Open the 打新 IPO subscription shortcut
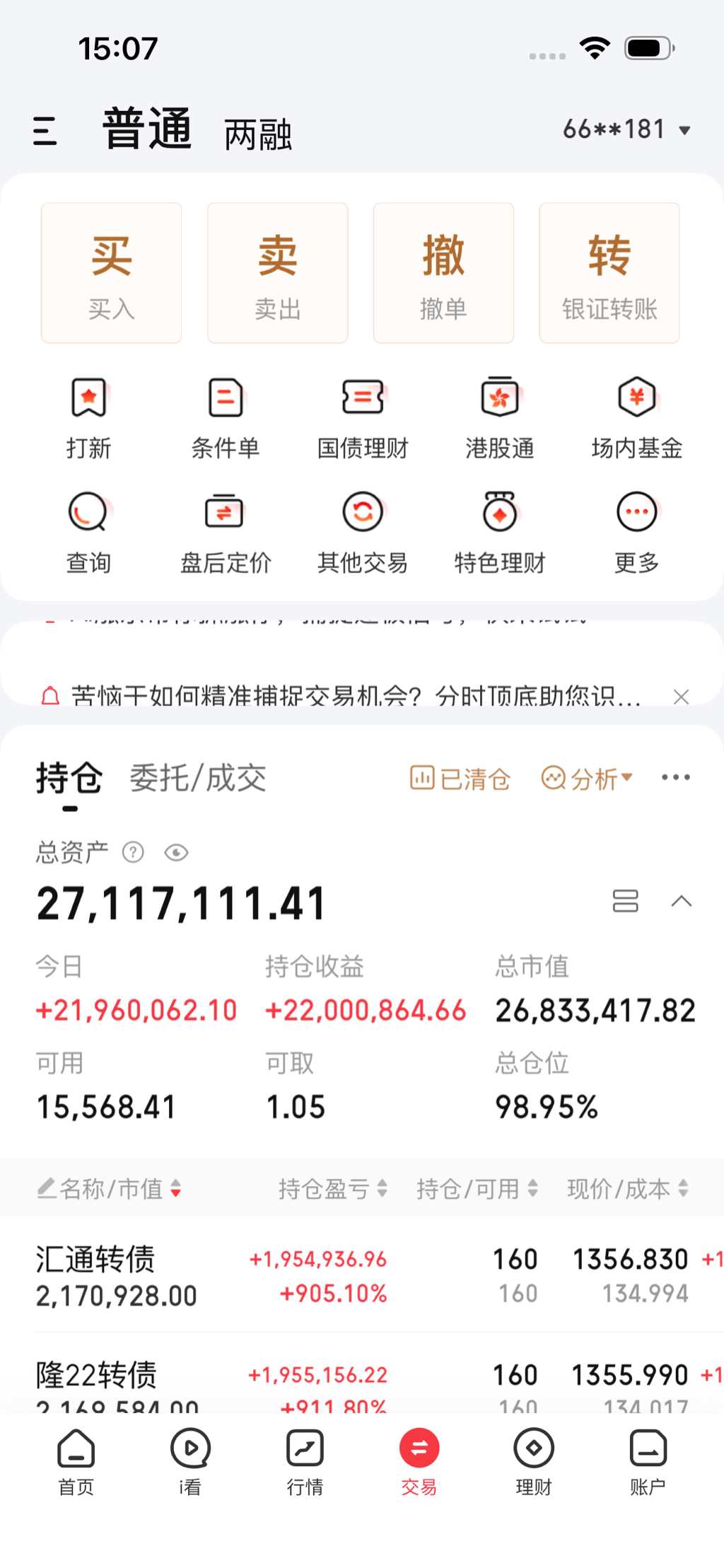The width and height of the screenshot is (724, 1568). tap(88, 417)
